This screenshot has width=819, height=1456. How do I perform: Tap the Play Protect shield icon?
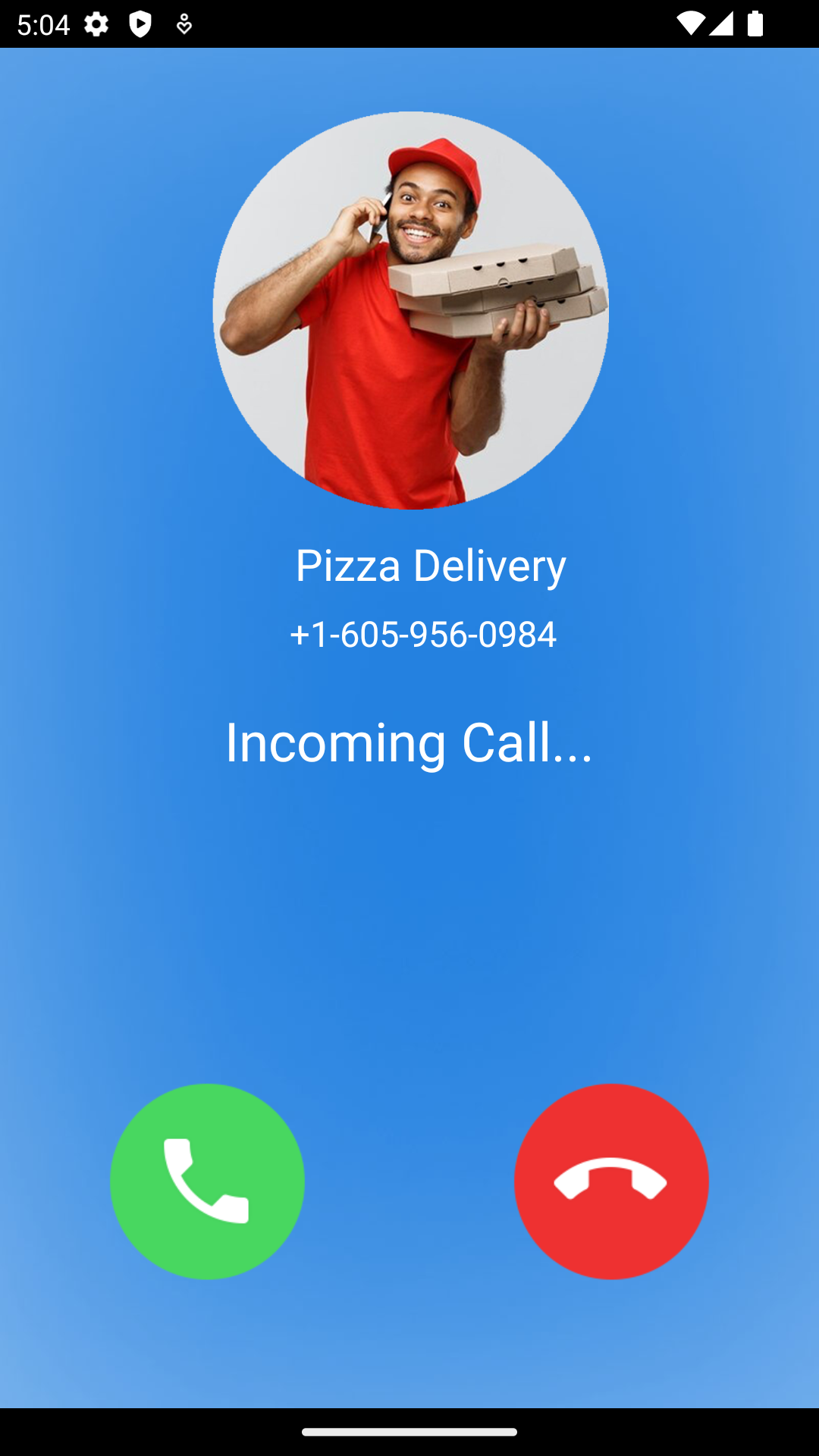(140, 24)
